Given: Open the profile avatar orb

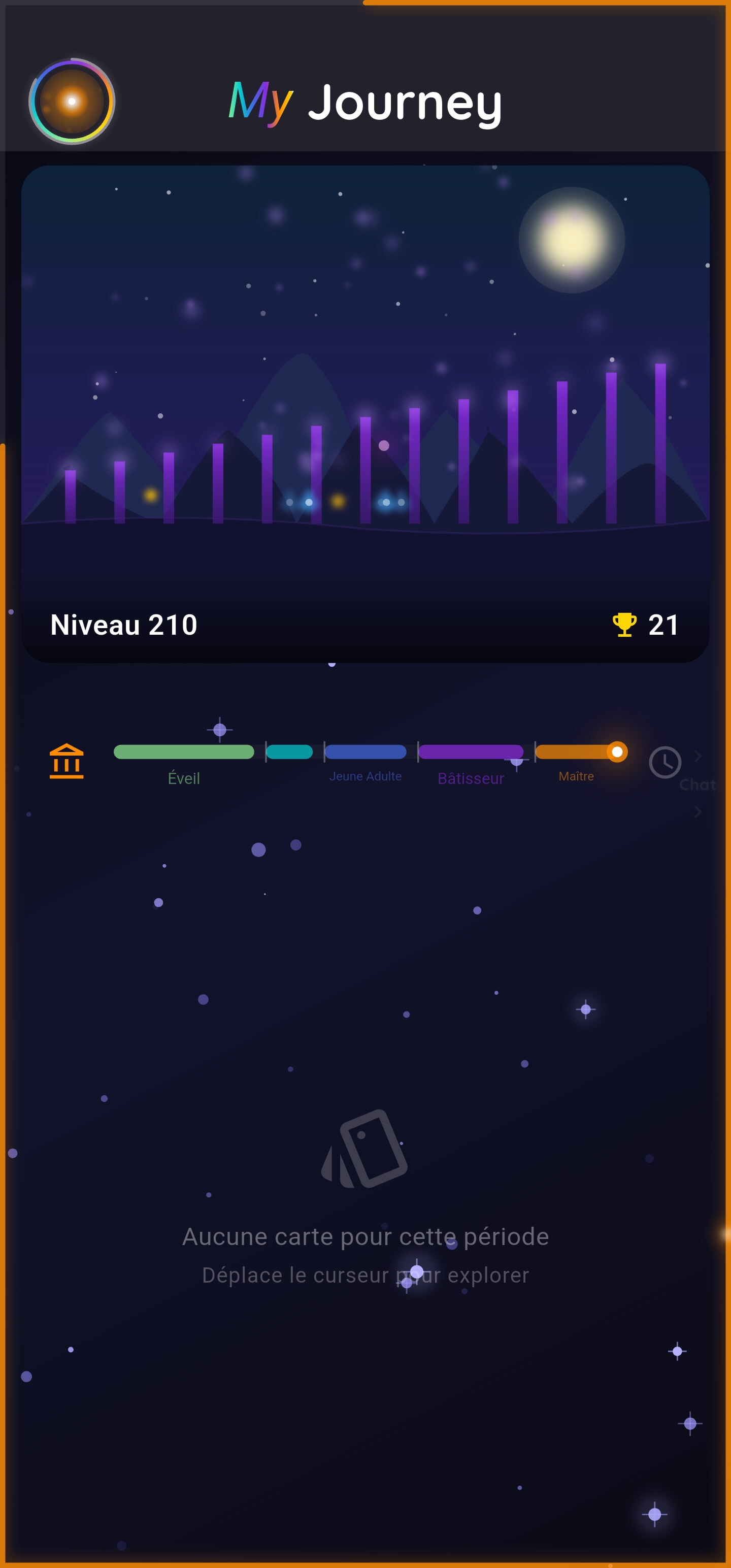Looking at the screenshot, I should pyautogui.click(x=72, y=101).
